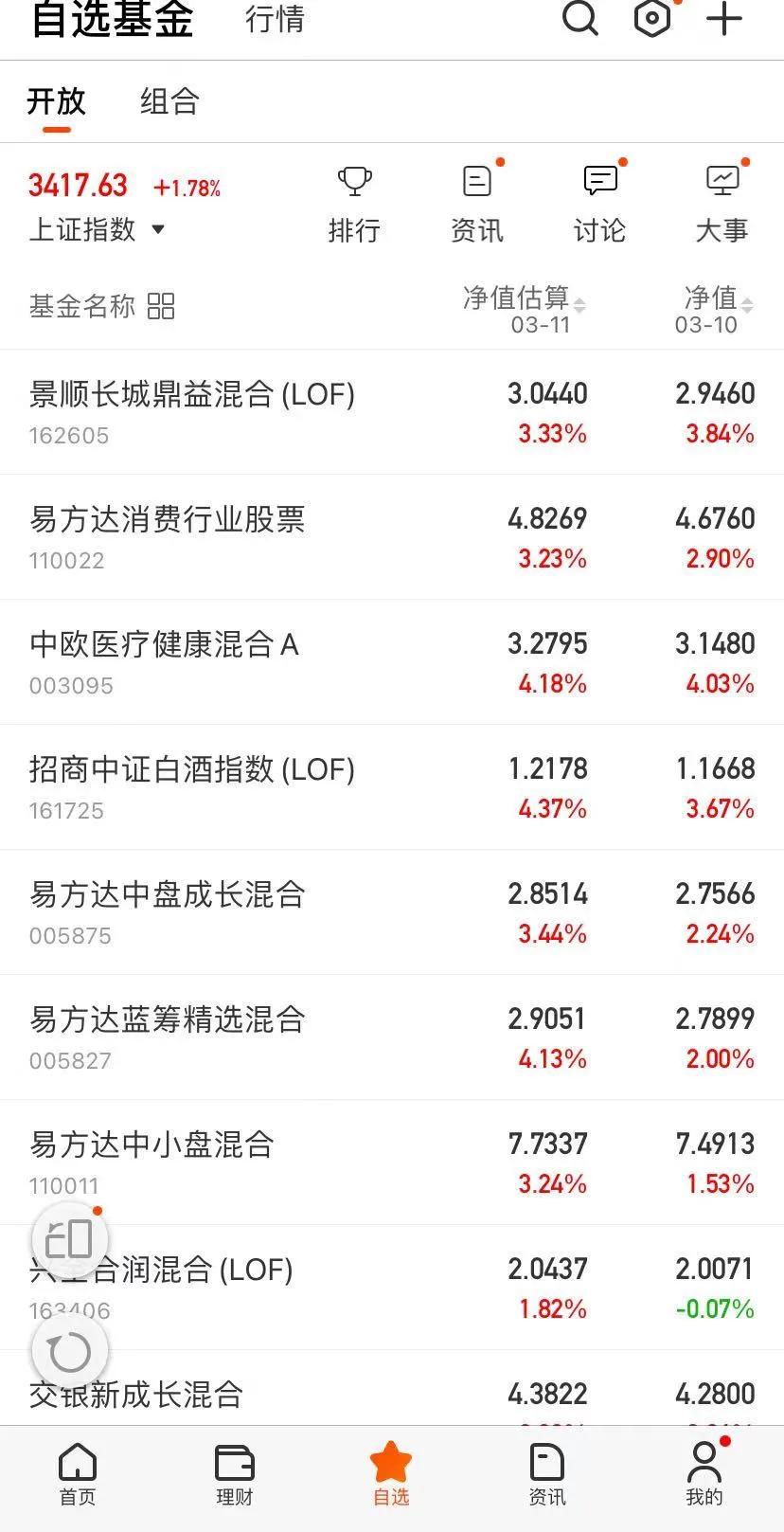Sort by 净值估算 column
This screenshot has width=784, height=1532.
click(x=524, y=308)
